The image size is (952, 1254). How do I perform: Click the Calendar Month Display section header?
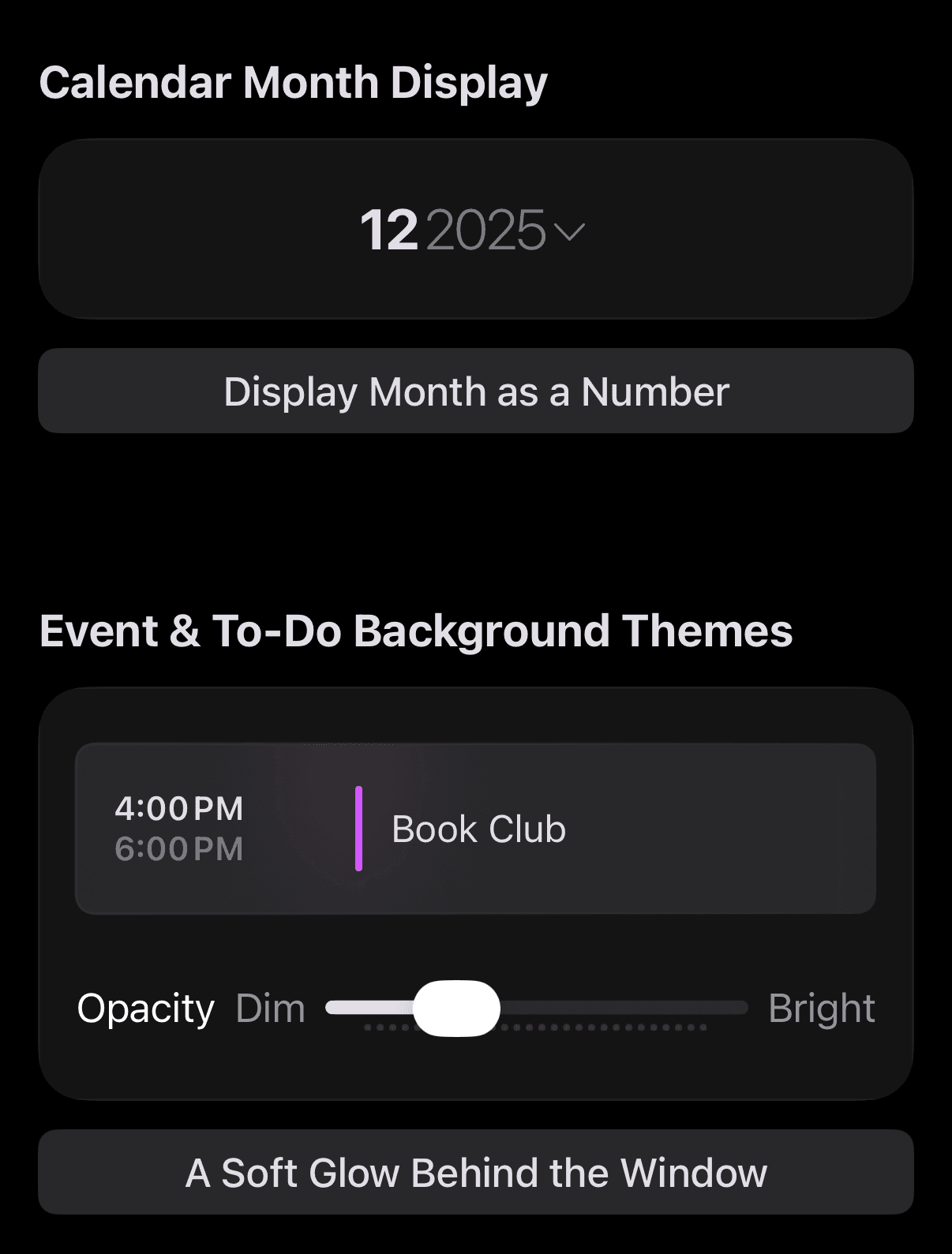pos(294,81)
